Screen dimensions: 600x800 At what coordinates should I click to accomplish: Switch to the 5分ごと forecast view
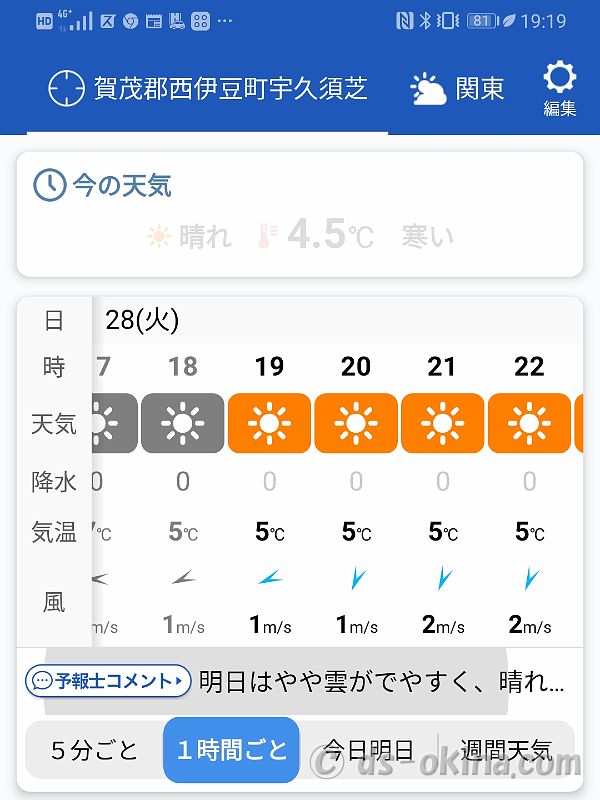coord(94,750)
